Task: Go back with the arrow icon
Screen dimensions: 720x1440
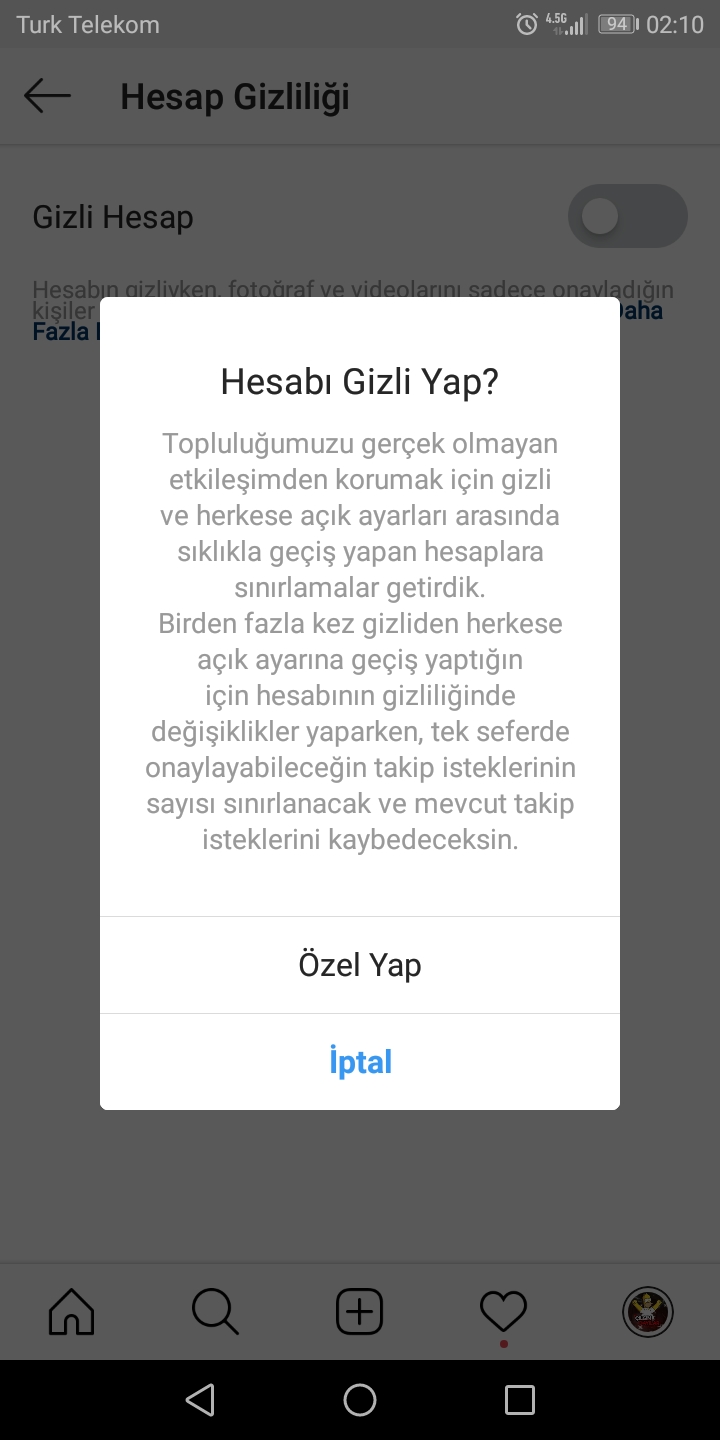Action: (x=47, y=96)
